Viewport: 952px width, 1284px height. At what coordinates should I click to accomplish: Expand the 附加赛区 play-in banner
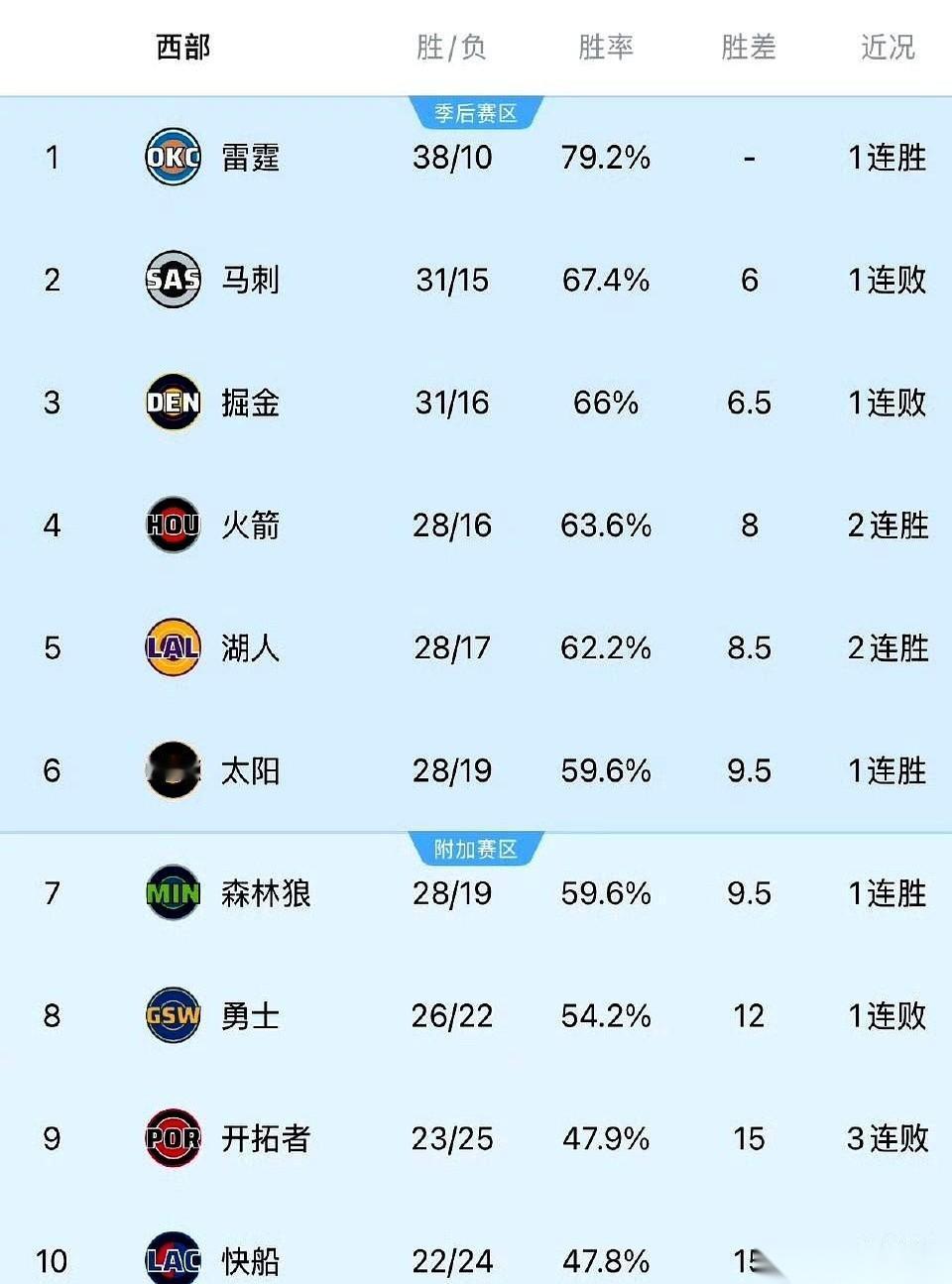click(x=476, y=849)
